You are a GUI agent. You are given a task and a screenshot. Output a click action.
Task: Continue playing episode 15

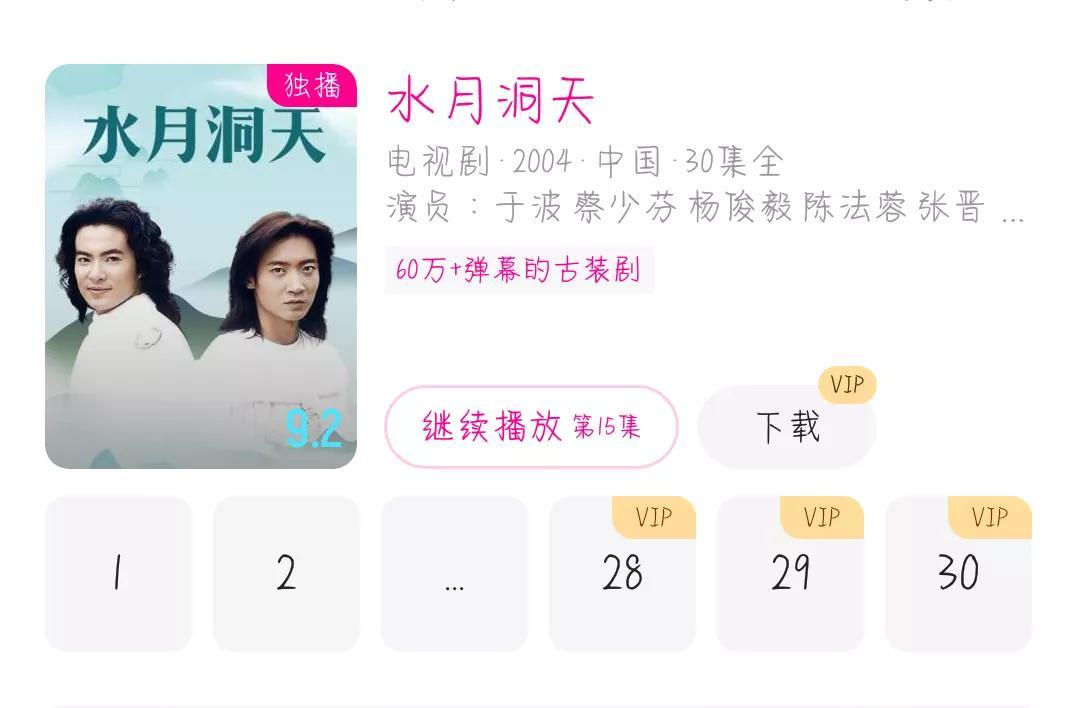coord(531,427)
